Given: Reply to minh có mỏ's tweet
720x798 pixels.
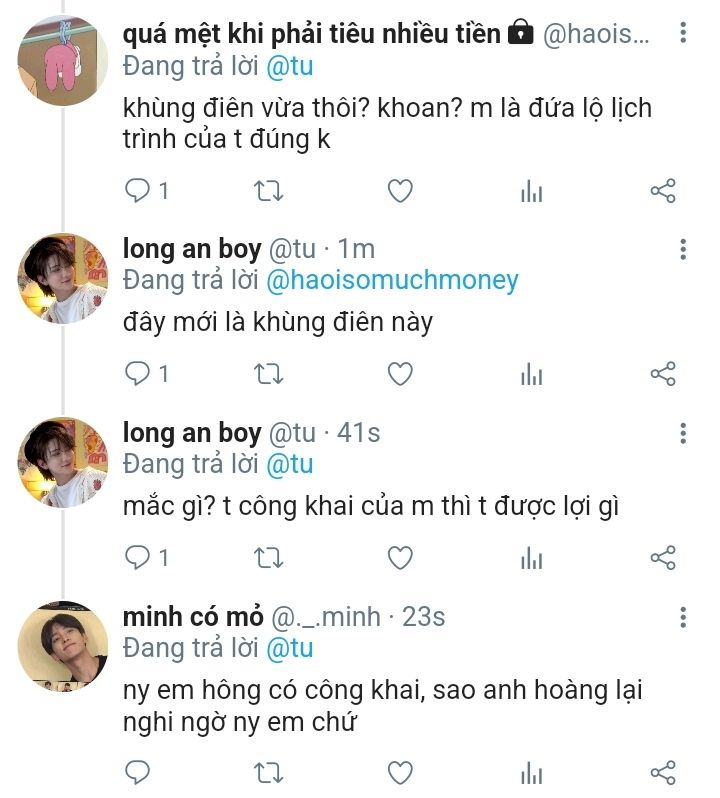Looking at the screenshot, I should [137, 772].
